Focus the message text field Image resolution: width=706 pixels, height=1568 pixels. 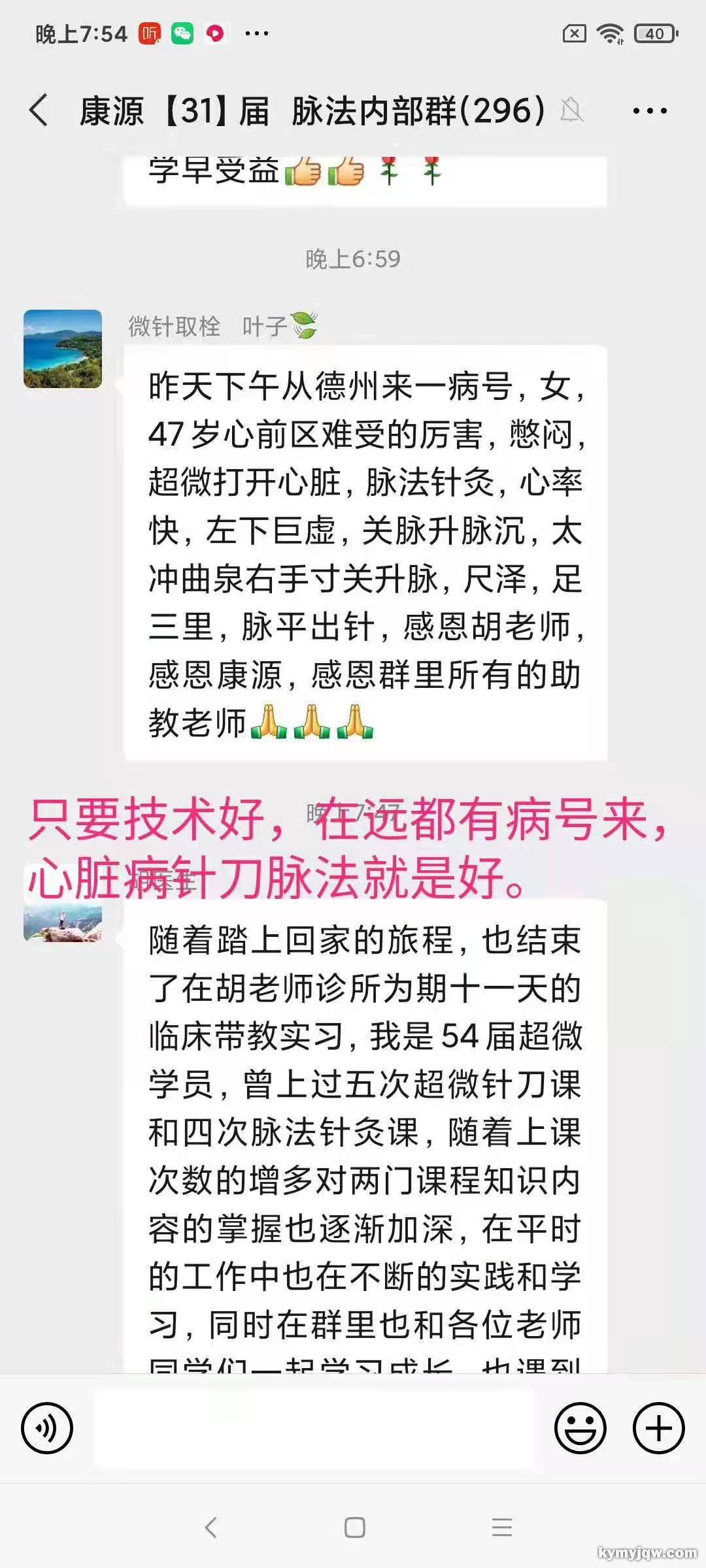point(314,1428)
